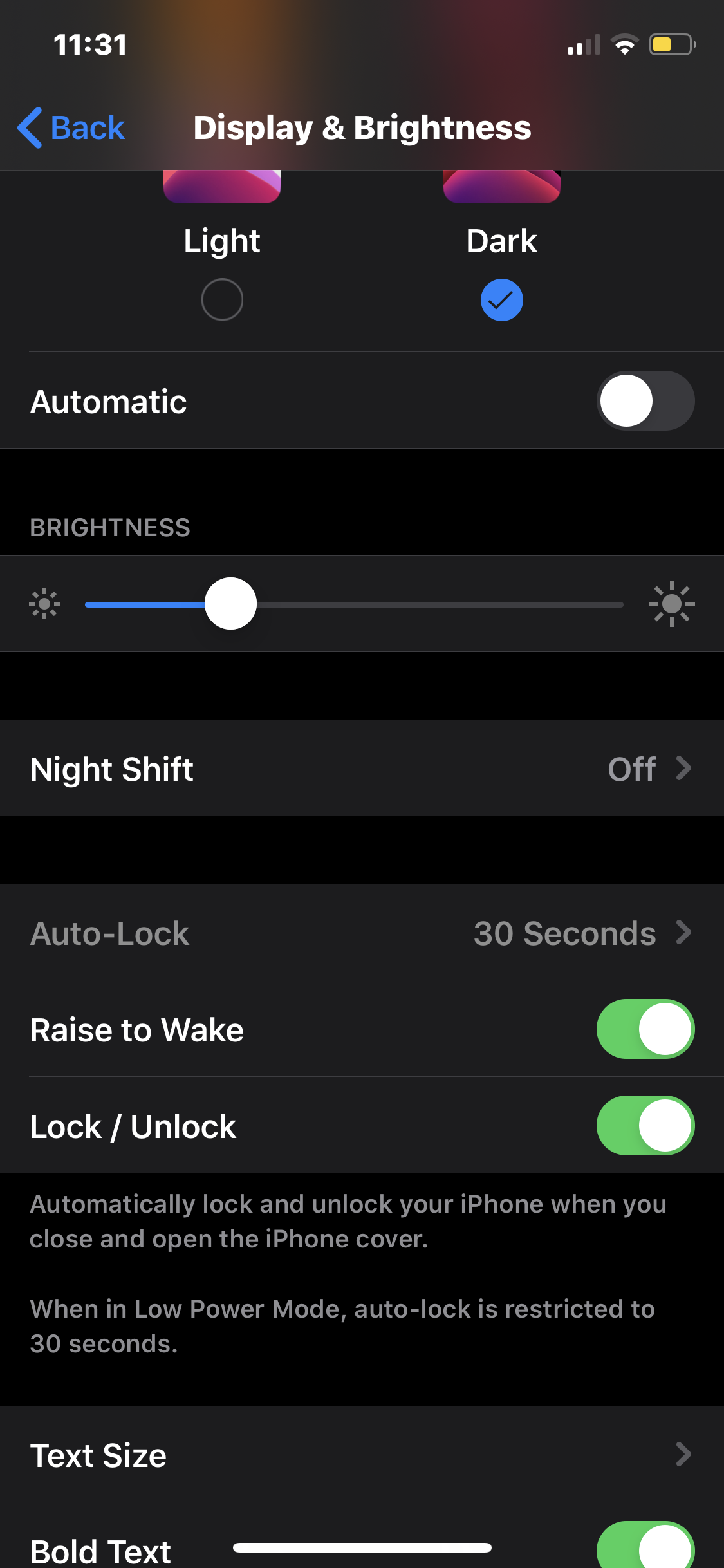
Task: Turn off the Lock / Unlock switch
Action: [x=645, y=1125]
